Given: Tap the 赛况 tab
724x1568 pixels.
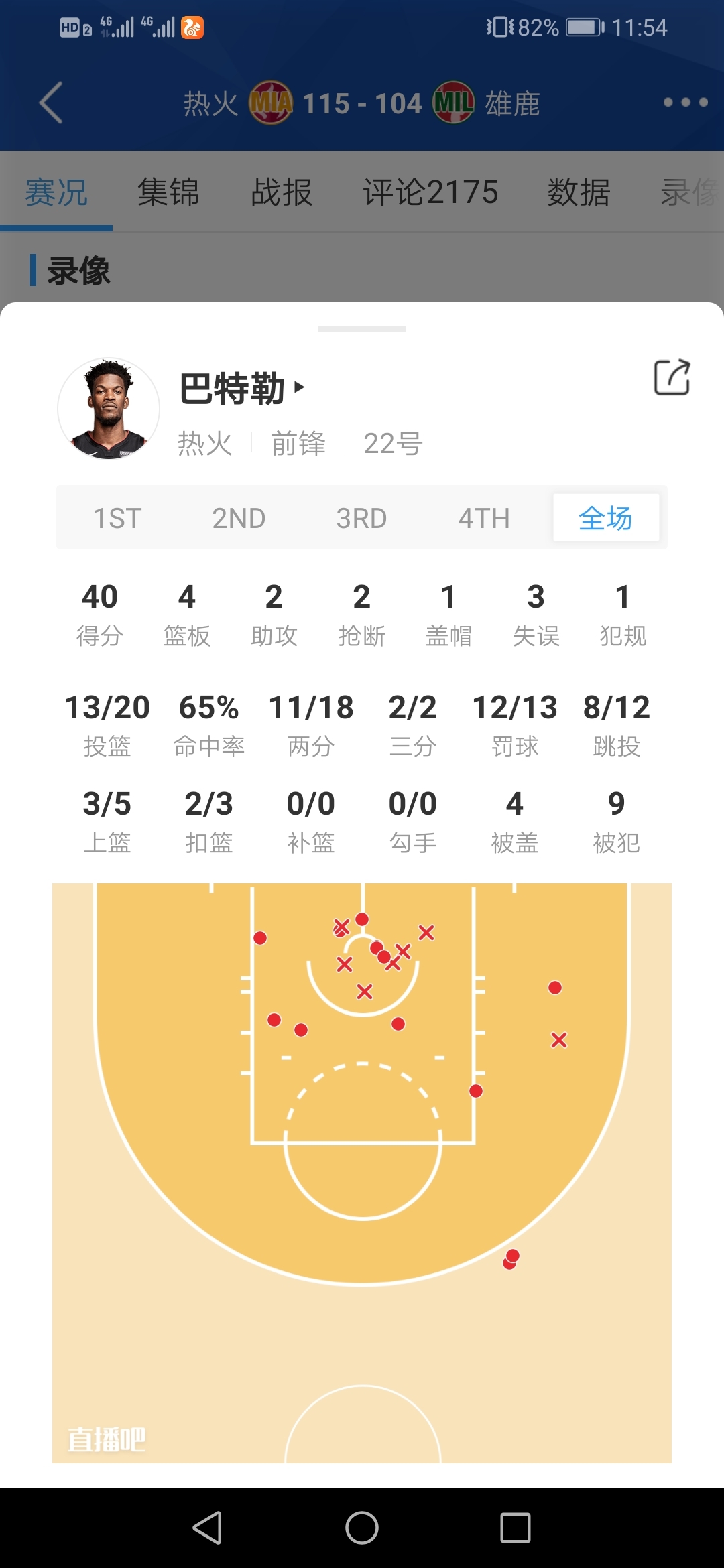Looking at the screenshot, I should coord(56,192).
